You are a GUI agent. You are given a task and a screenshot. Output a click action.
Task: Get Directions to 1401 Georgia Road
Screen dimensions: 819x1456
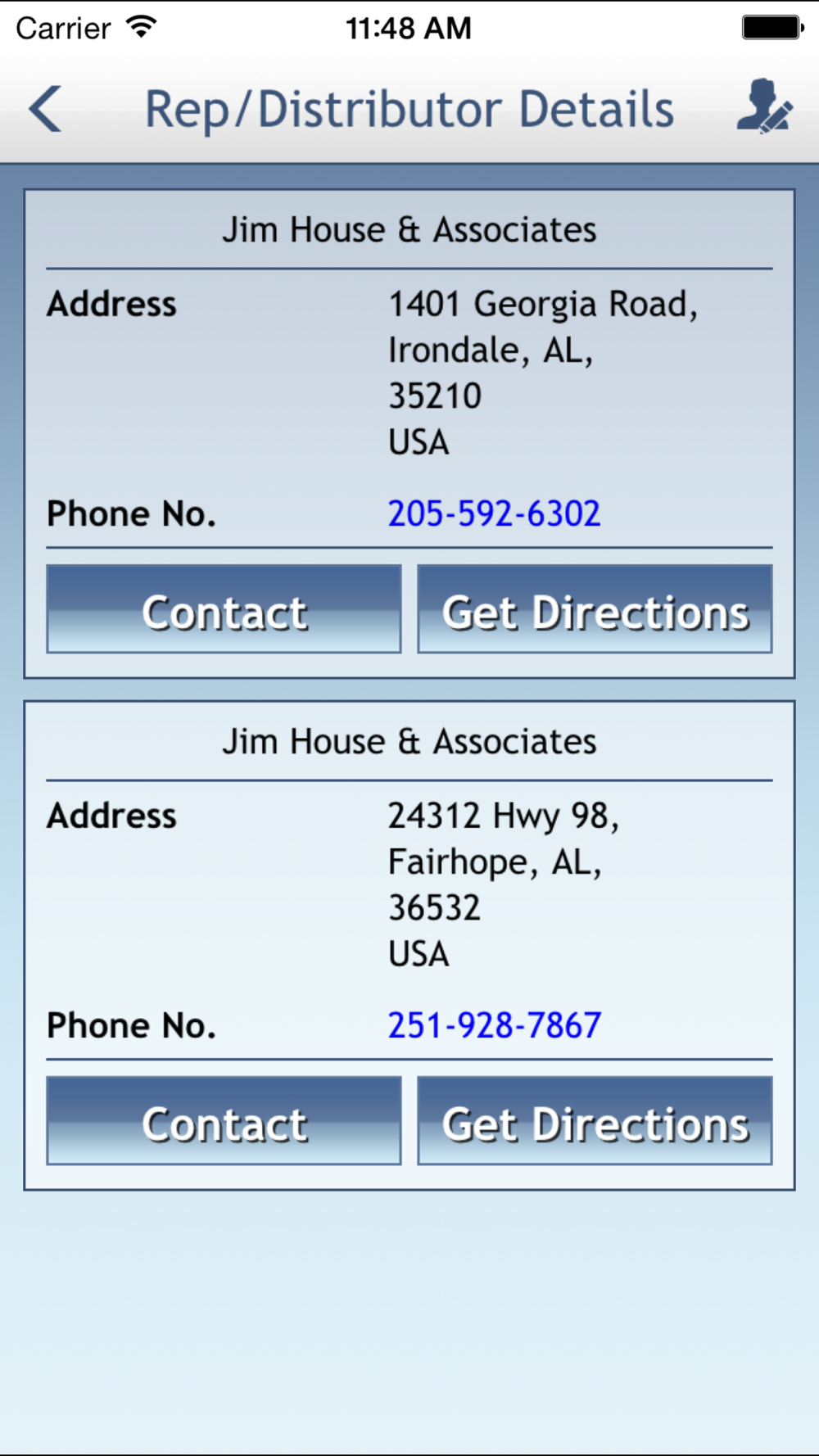coord(595,609)
